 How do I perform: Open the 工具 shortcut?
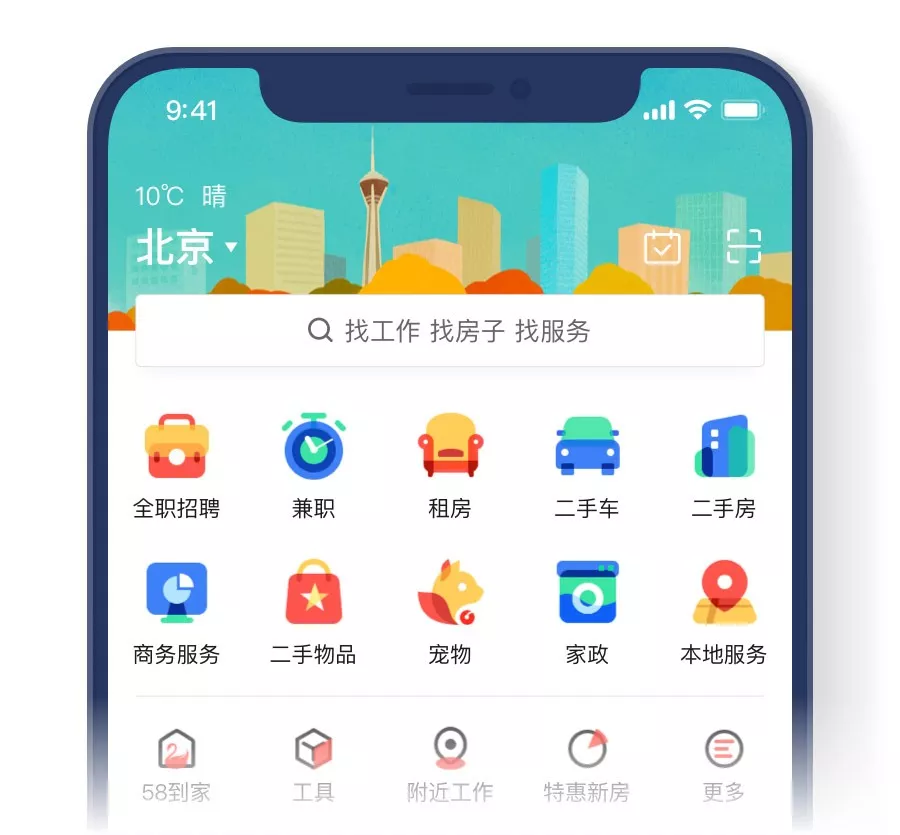(x=313, y=766)
